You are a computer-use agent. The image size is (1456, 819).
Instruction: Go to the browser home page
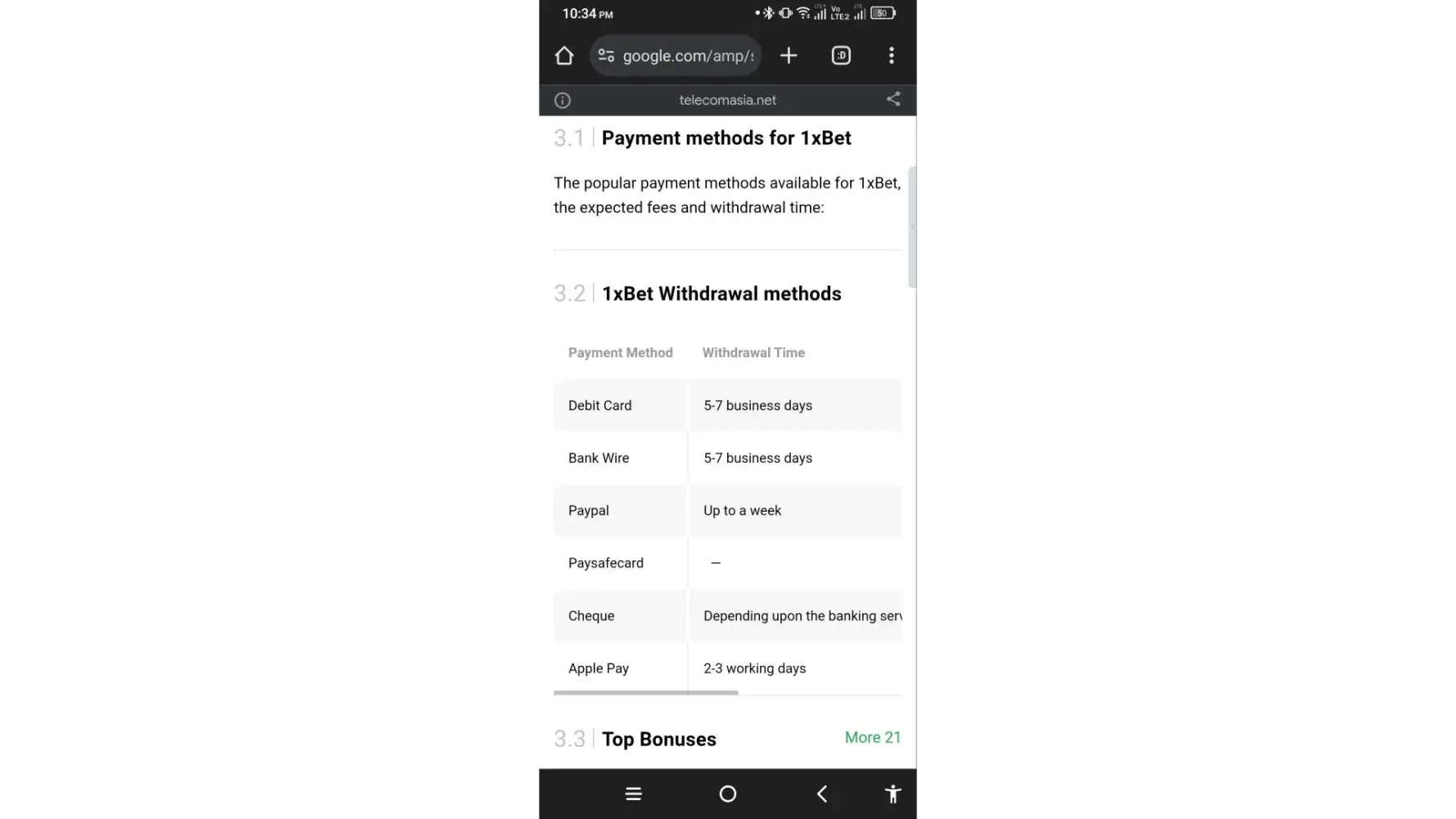[563, 56]
